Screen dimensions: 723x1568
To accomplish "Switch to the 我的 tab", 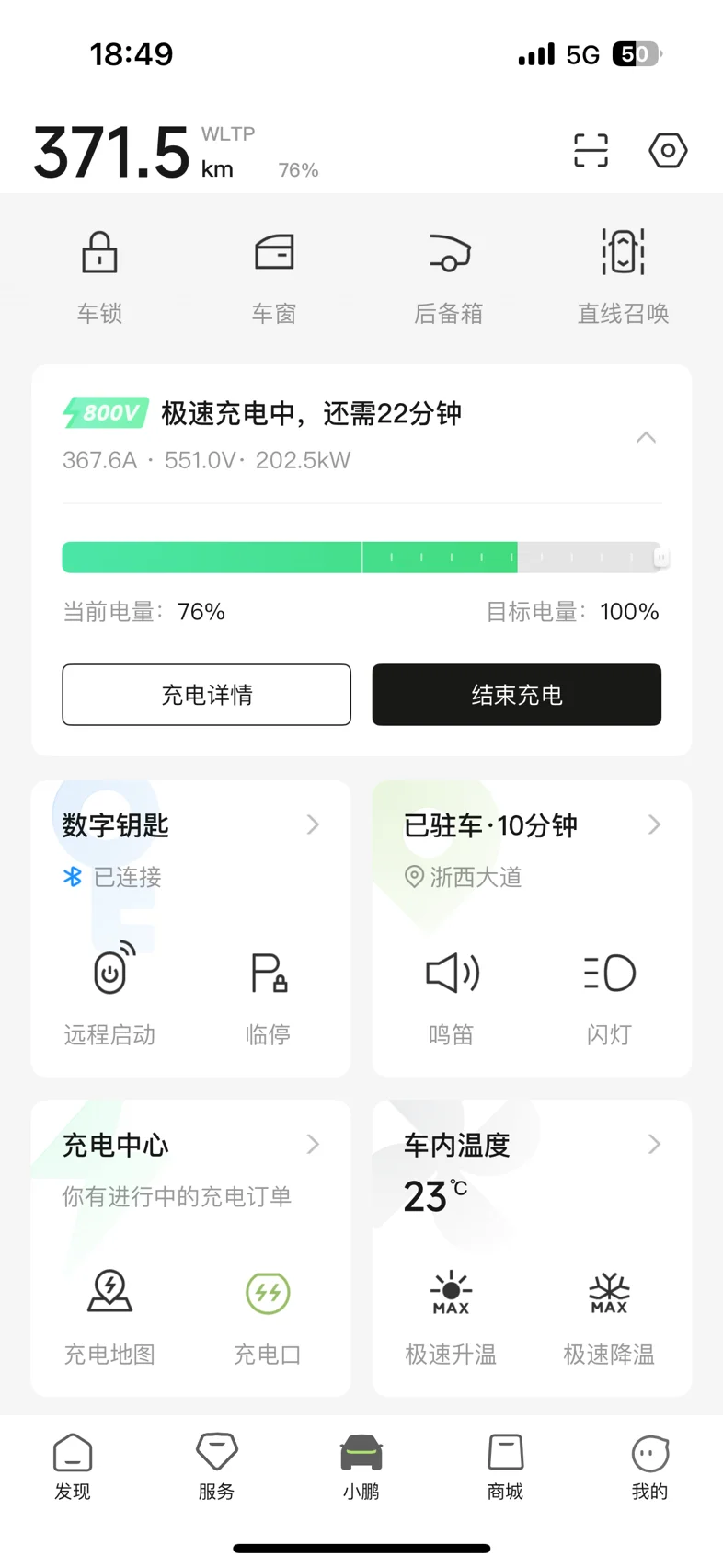I will point(649,1467).
